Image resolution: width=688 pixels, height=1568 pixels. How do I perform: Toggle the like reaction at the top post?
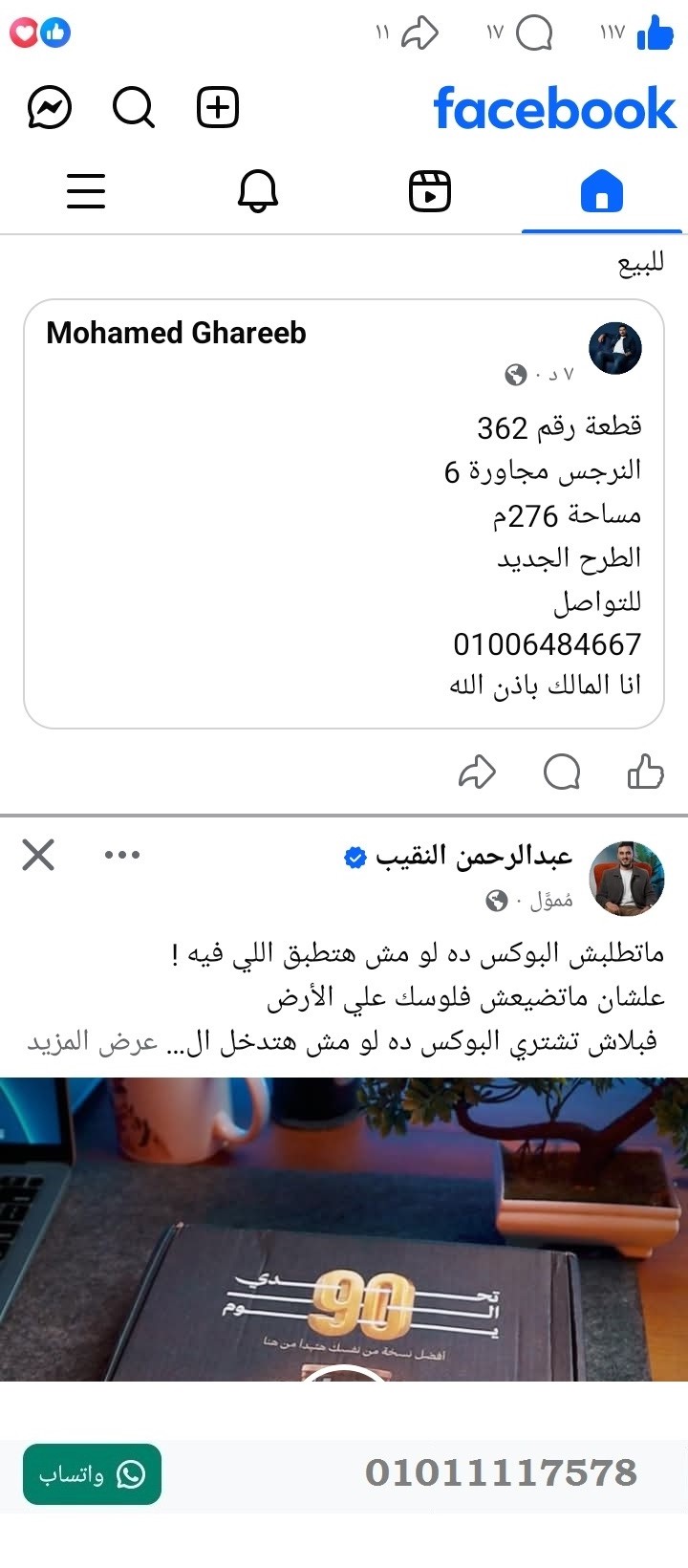655,32
